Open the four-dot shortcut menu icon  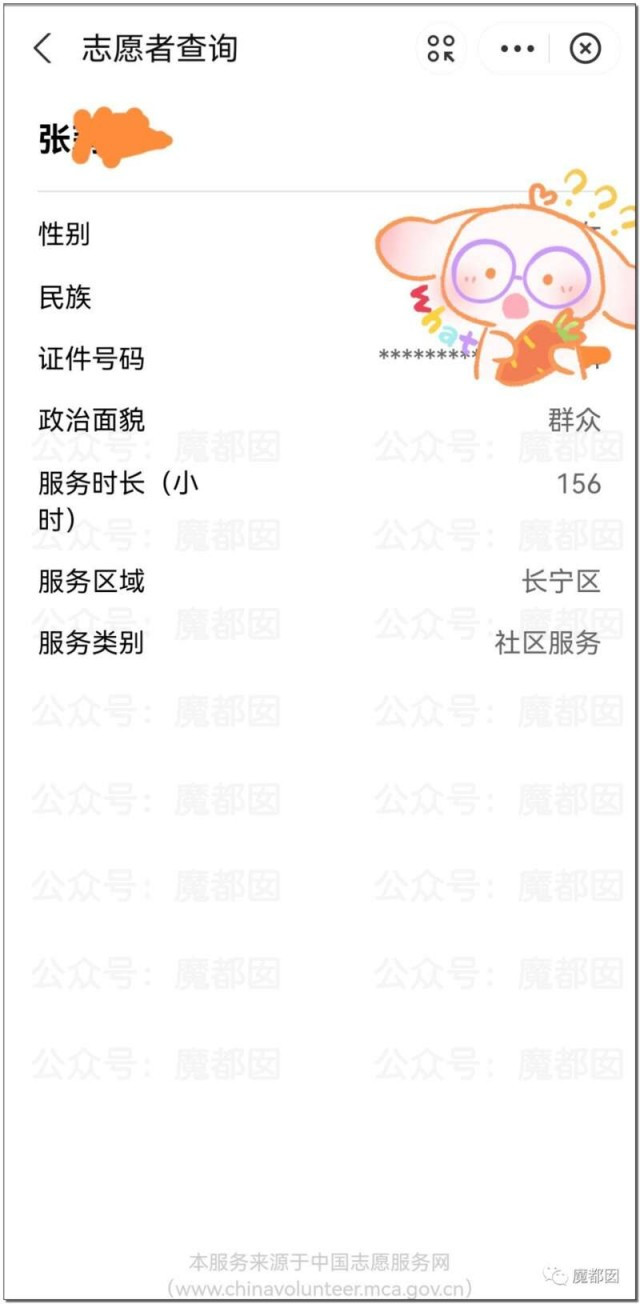[441, 48]
